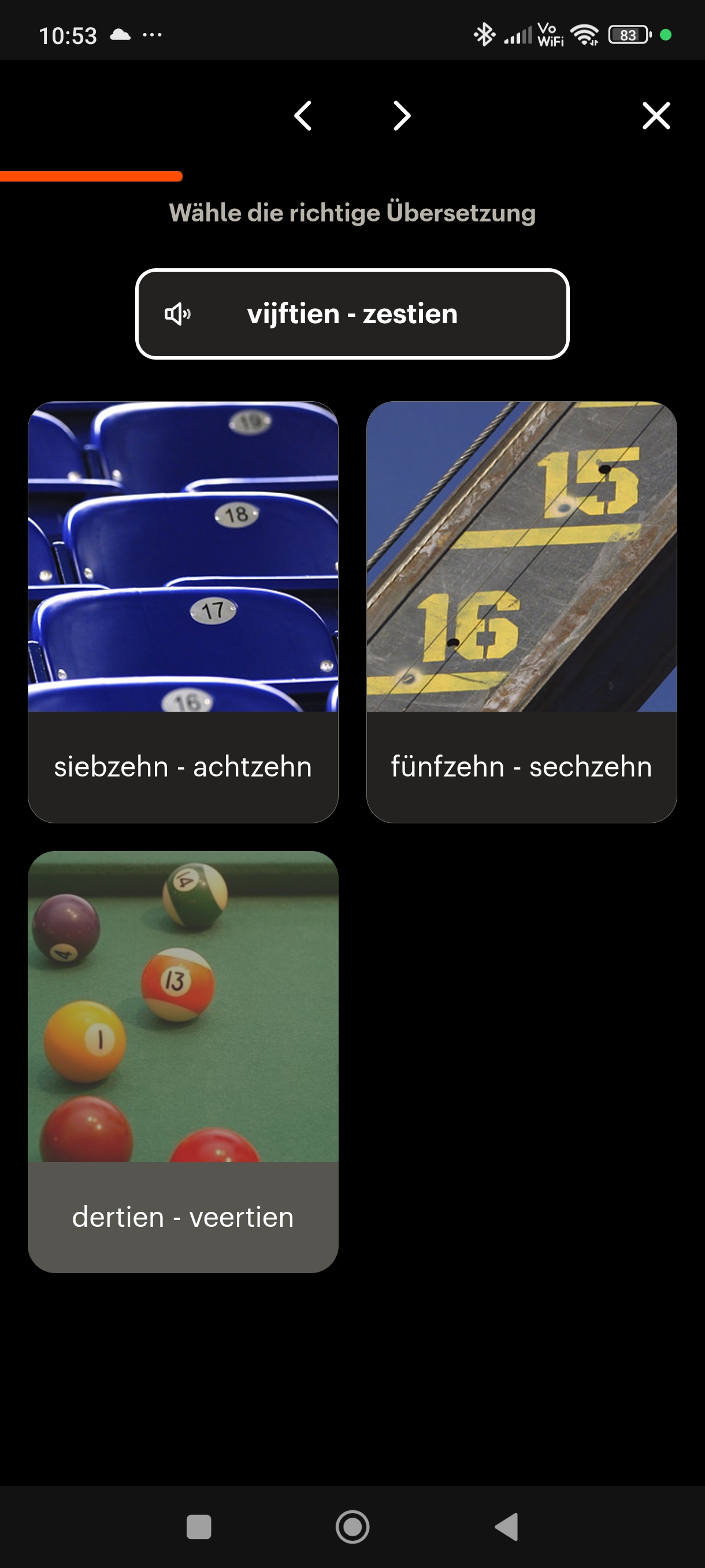Pick the dertien - veertien card
Viewport: 705px width, 1568px height.
(183, 1061)
